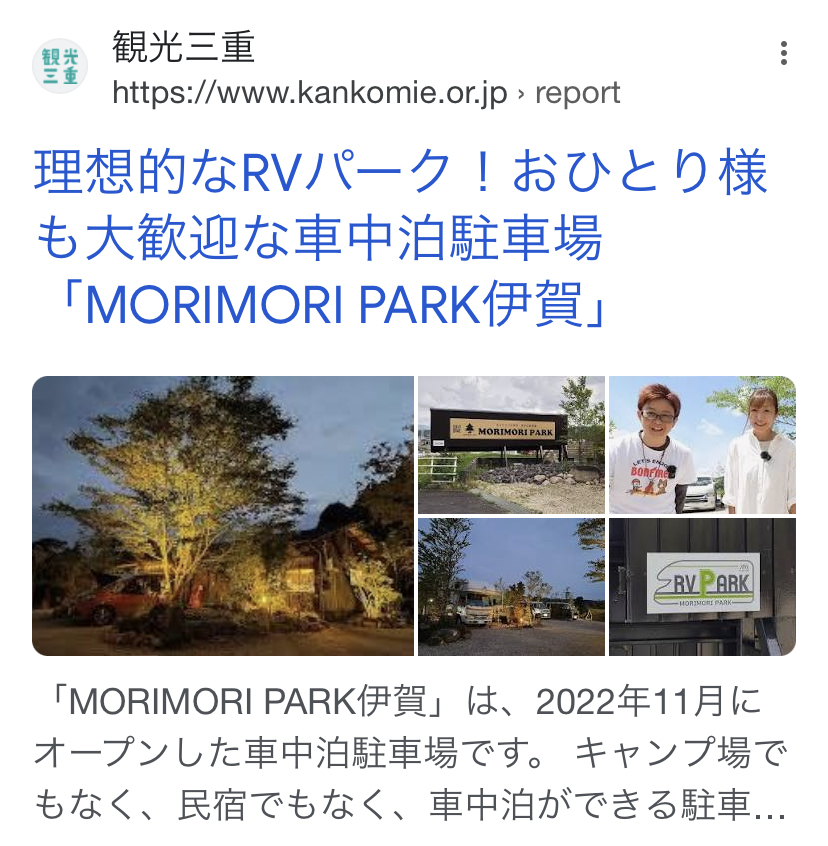Open the large photo of the illuminated tree
This screenshot has height=846, width=828.
coord(223,515)
